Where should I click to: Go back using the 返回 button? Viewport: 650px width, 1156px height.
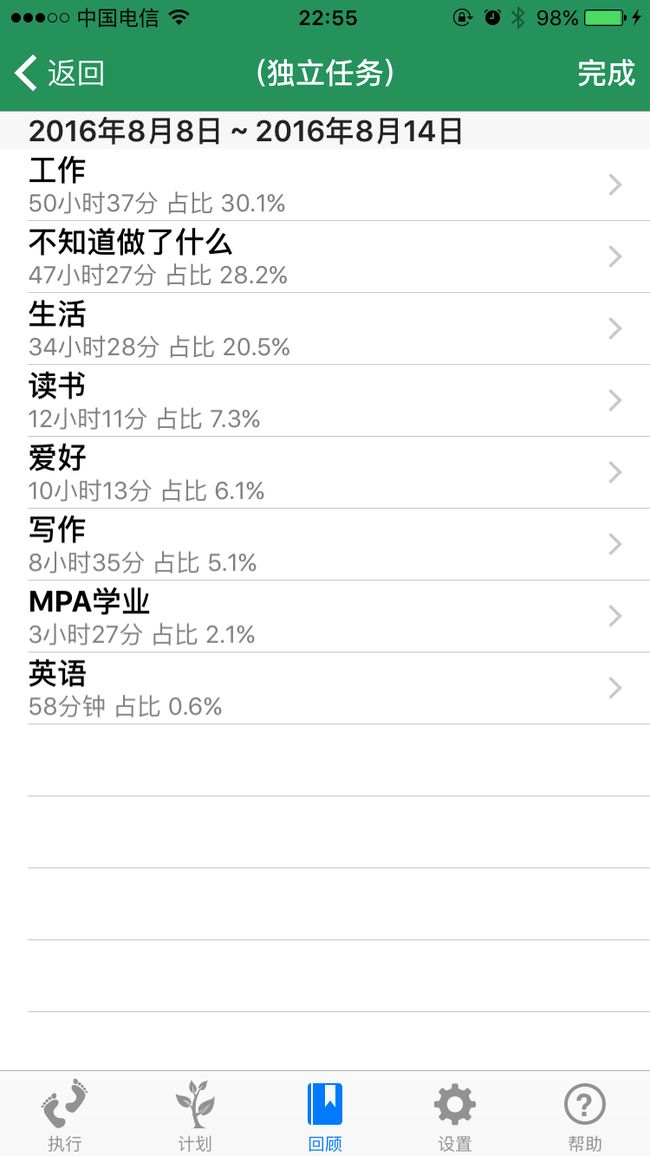59,74
